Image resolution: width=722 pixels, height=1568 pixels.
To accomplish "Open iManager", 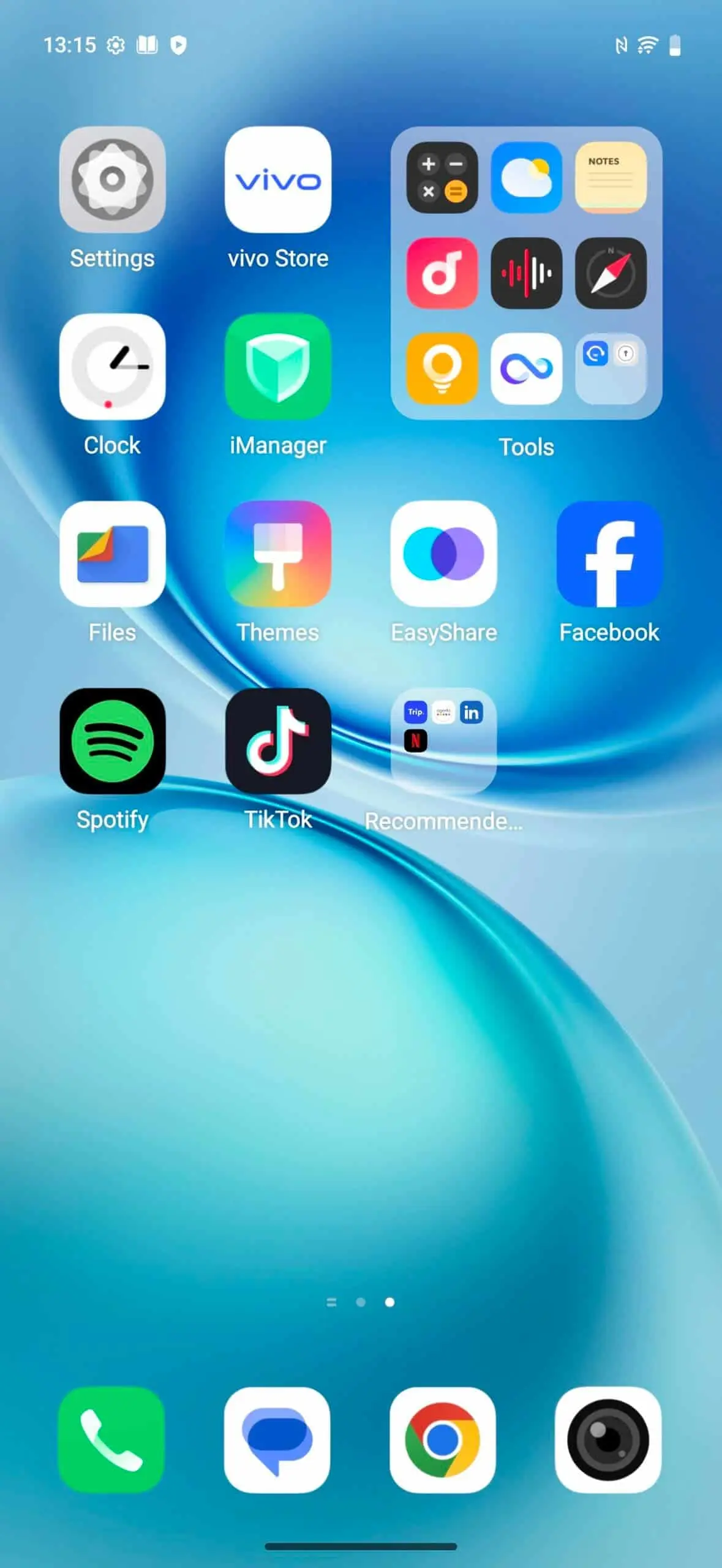I will tap(278, 366).
